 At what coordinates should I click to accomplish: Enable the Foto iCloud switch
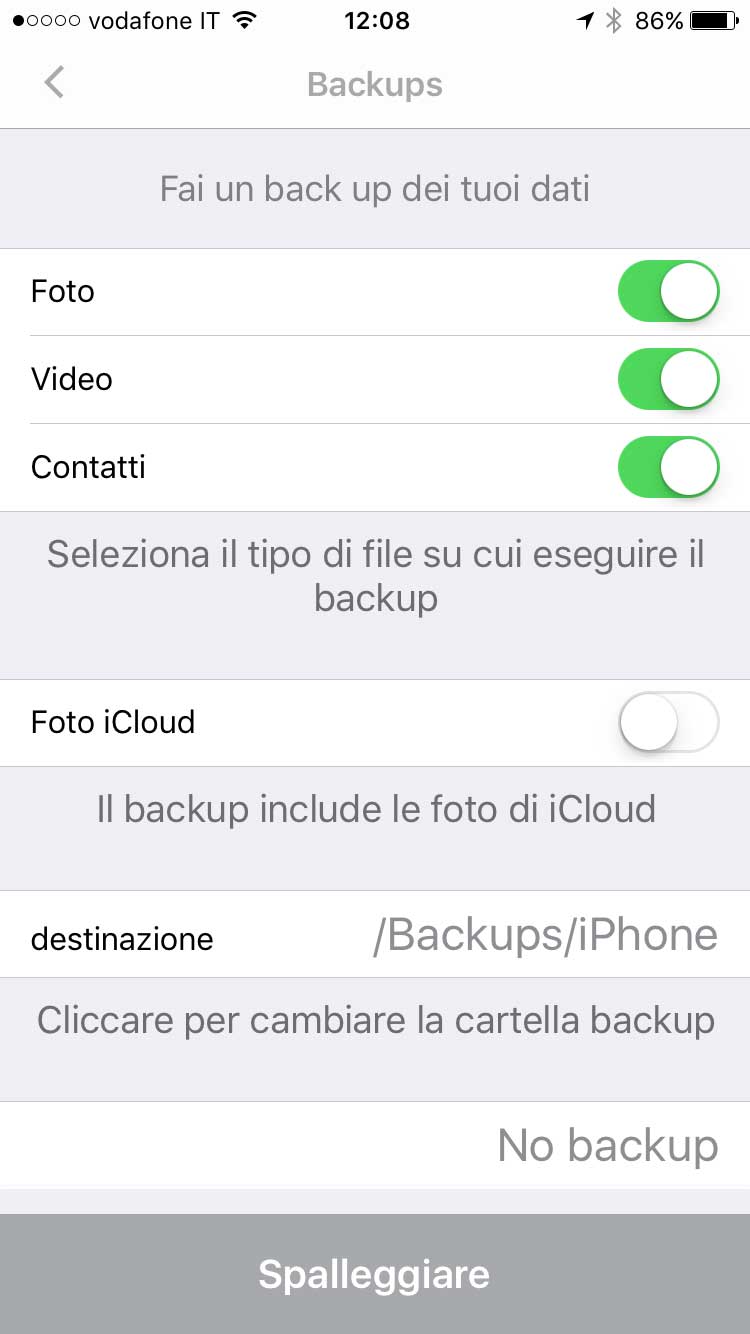pos(668,722)
